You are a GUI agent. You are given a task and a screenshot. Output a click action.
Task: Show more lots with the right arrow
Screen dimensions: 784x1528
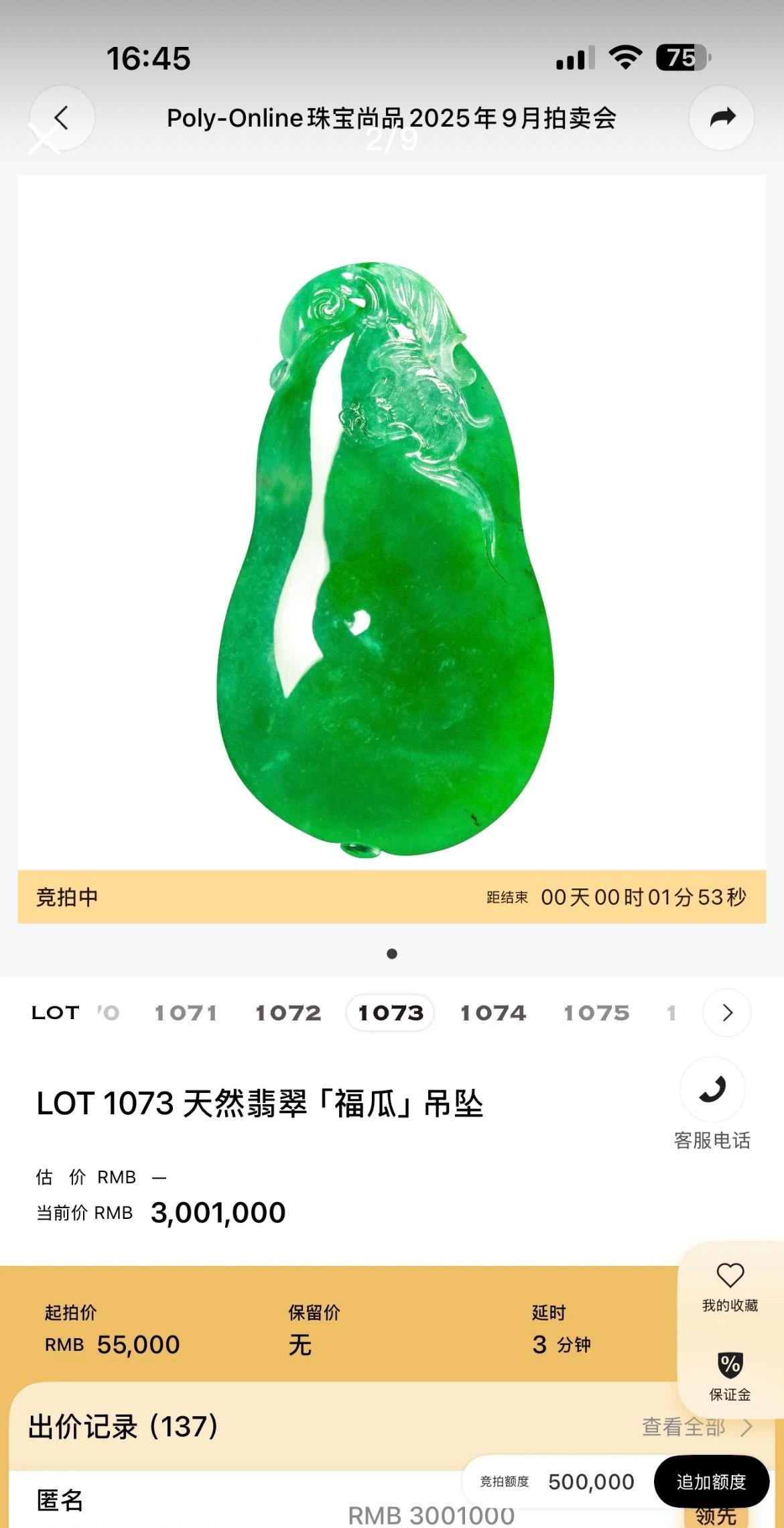[727, 1012]
